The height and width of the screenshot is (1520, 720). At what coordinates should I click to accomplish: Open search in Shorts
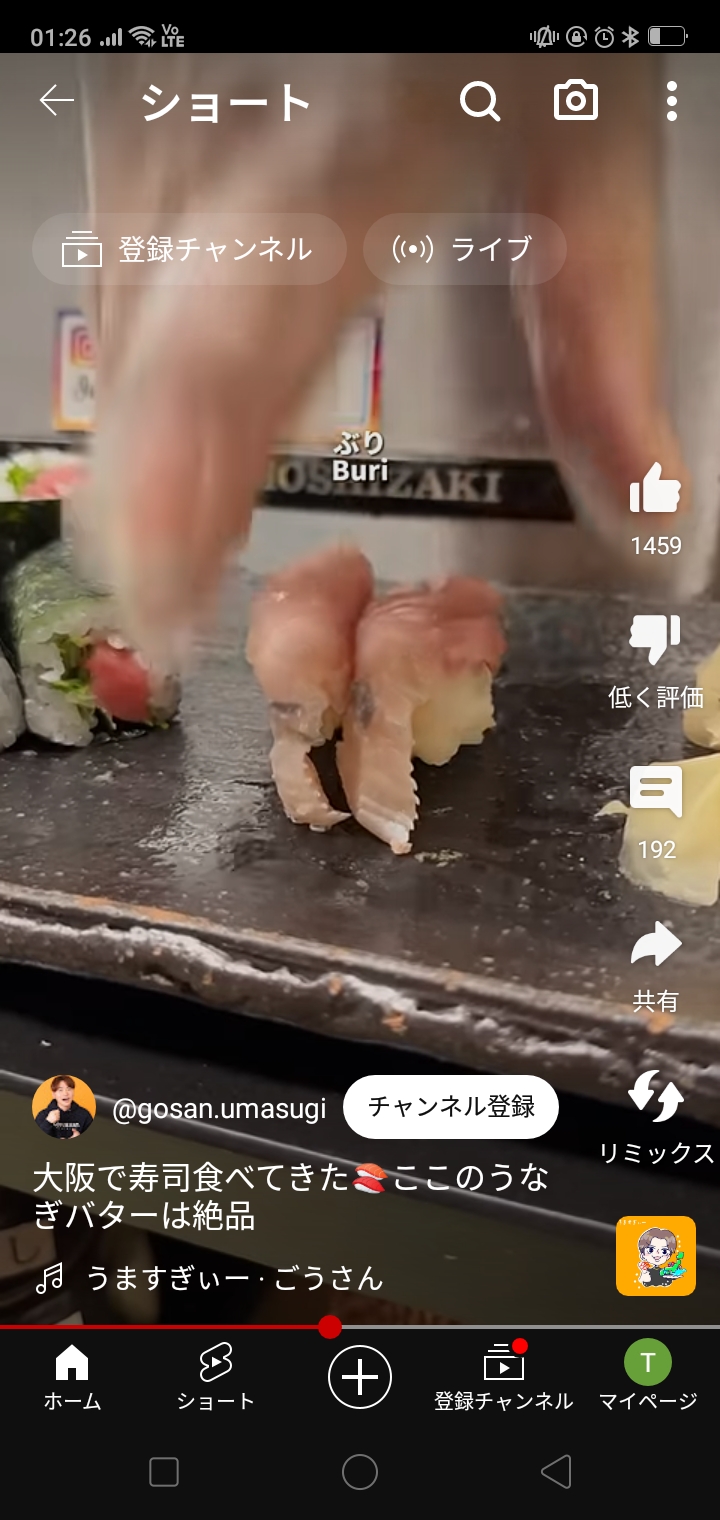click(480, 101)
